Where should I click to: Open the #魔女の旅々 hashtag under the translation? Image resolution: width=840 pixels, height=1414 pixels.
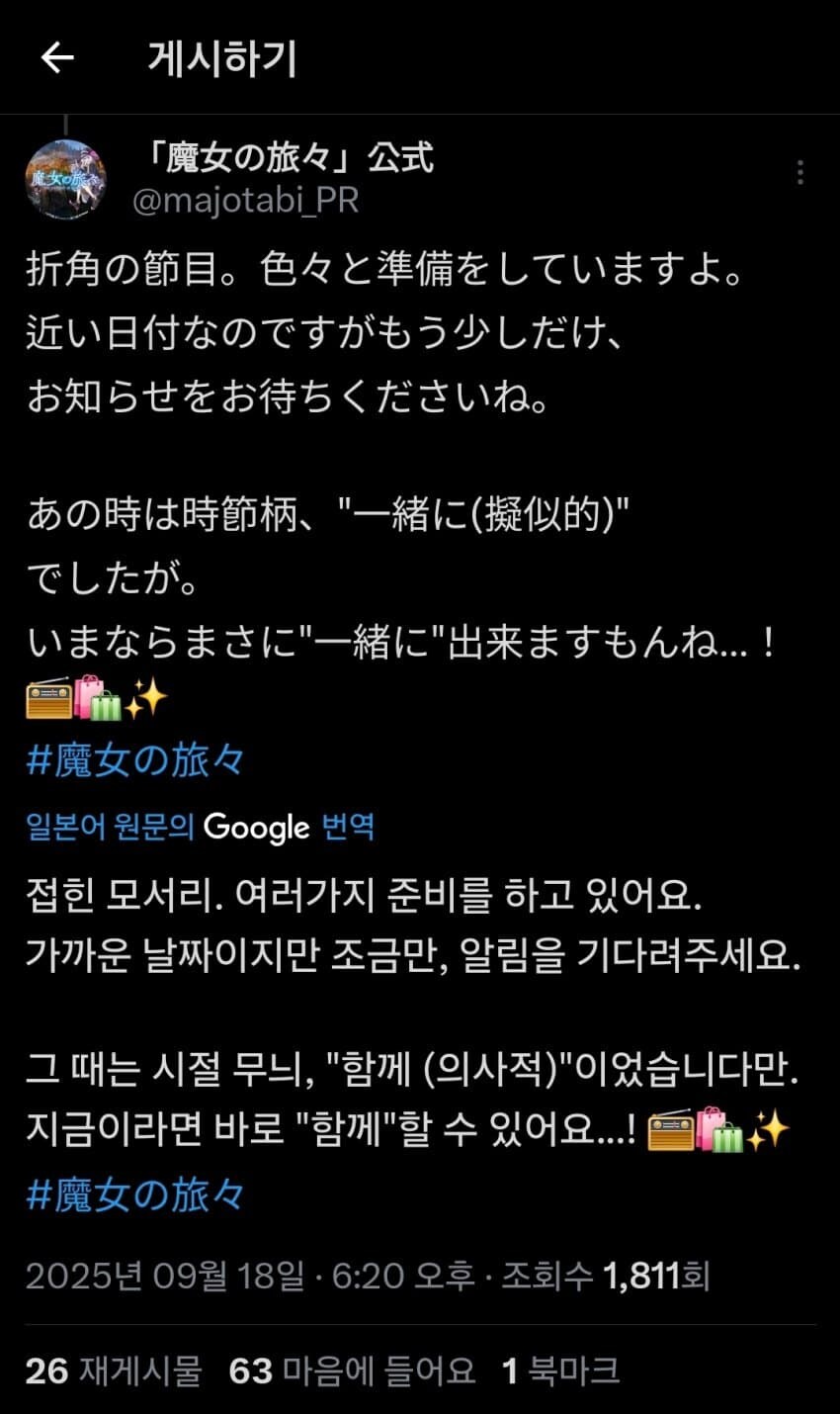click(135, 1195)
